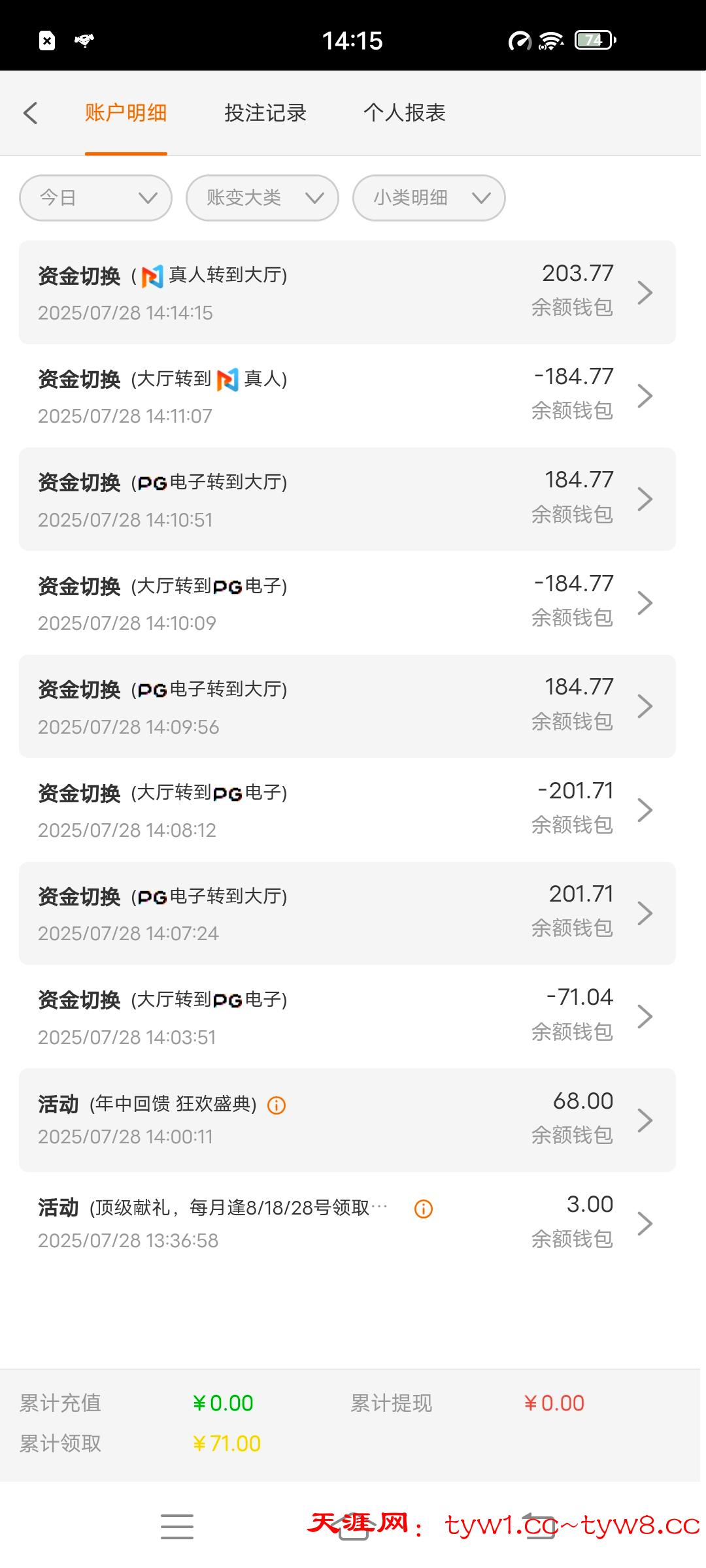This screenshot has width=706, height=1568.
Task: Show info for the 顶级献礼 activity
Action: pyautogui.click(x=424, y=1209)
